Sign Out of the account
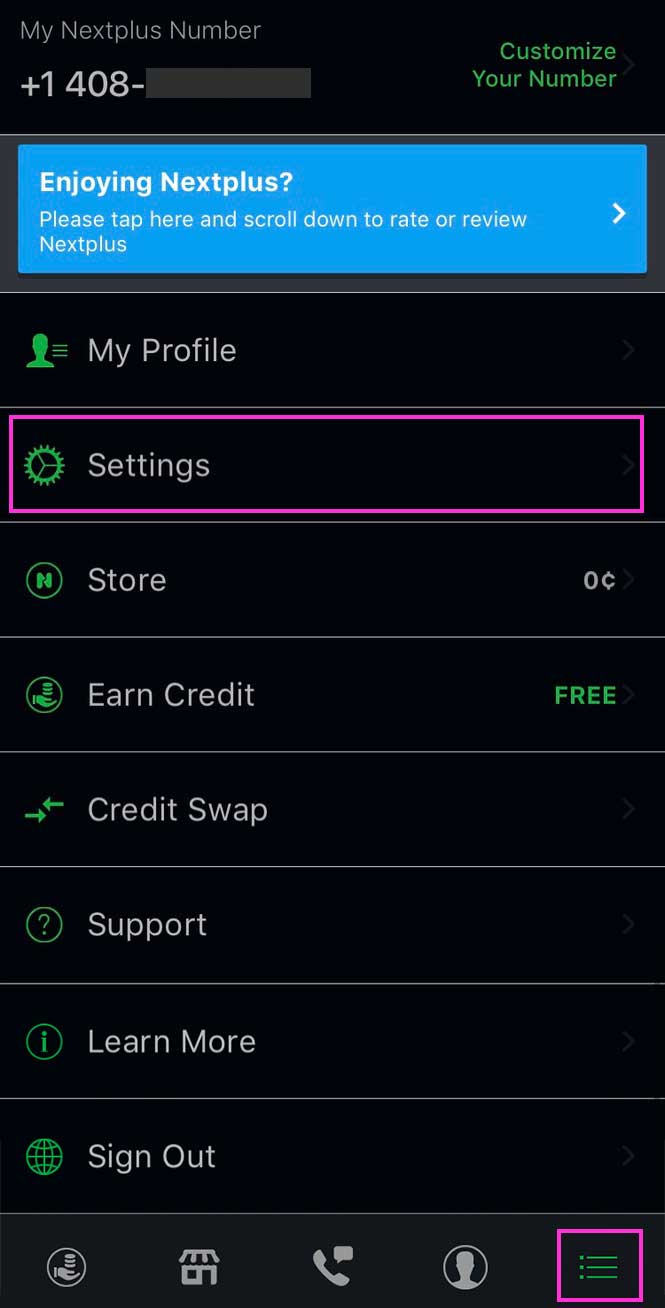Screen dimensions: 665x1308 coord(332,1156)
